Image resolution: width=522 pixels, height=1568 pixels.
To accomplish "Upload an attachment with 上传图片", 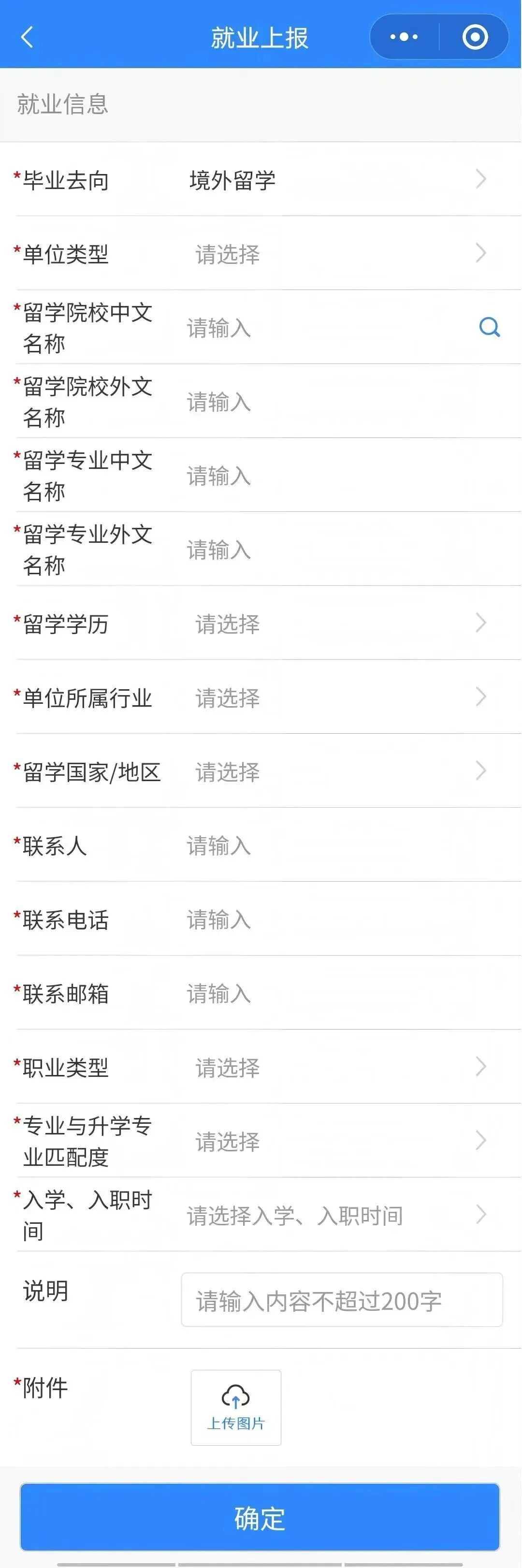I will point(236,1408).
